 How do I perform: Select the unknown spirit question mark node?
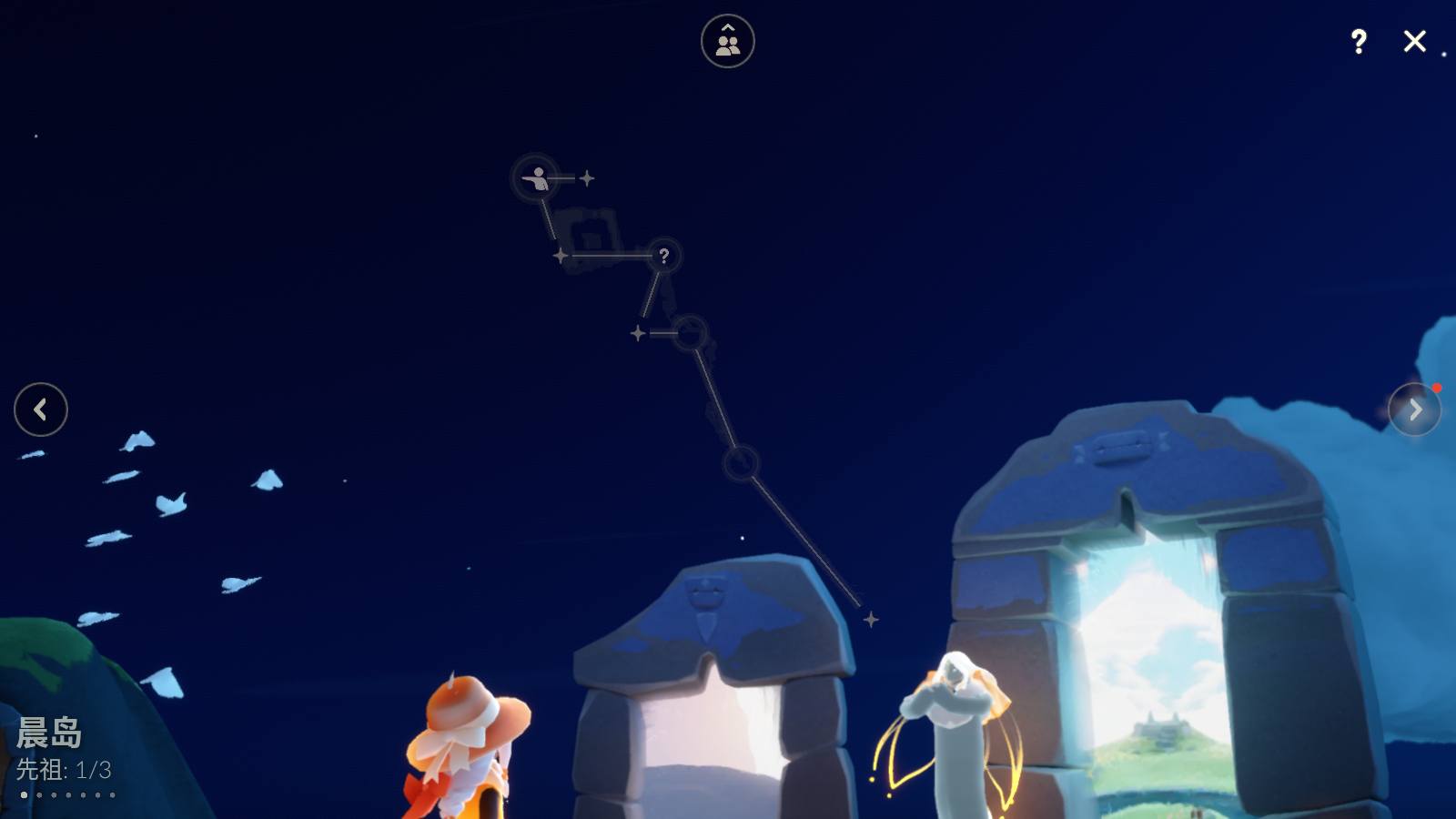(663, 256)
